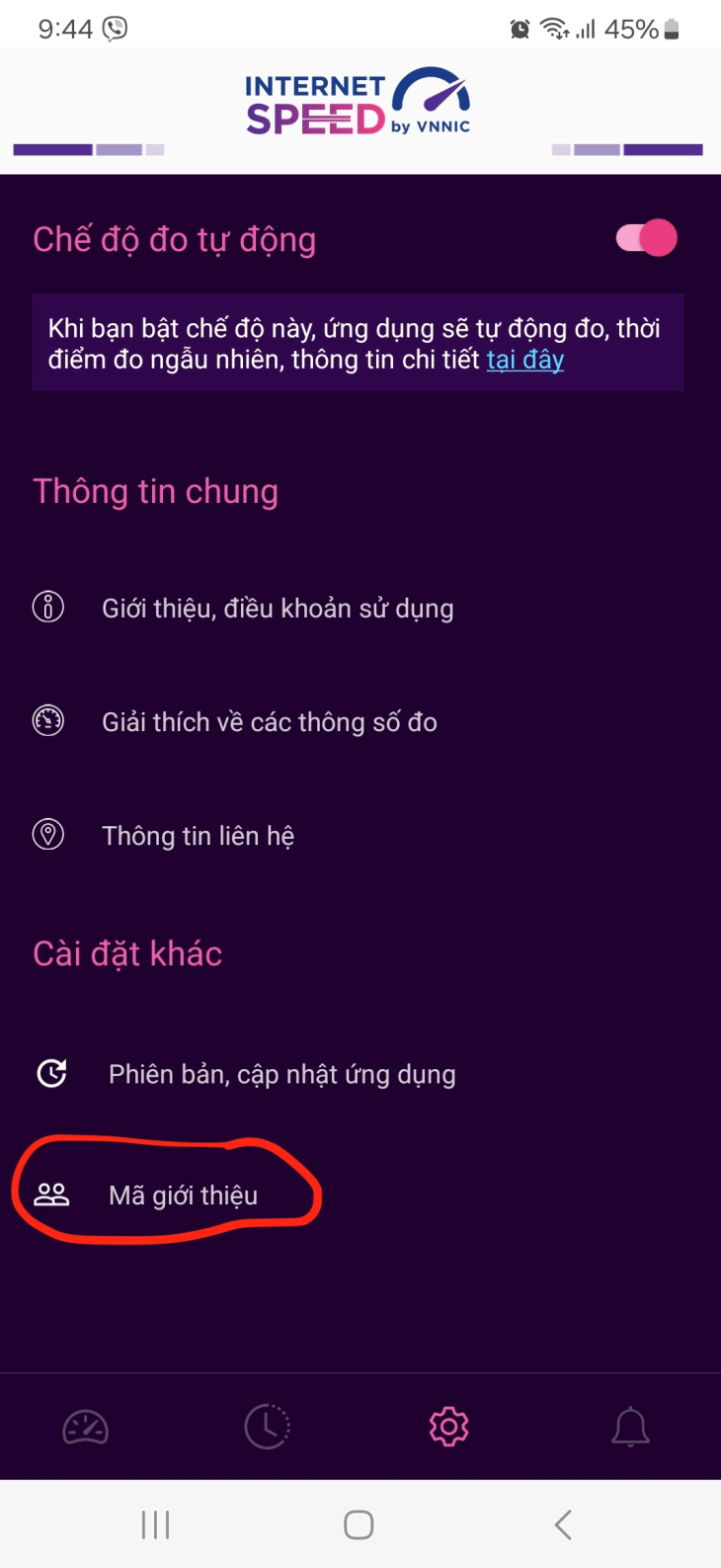Open Thông tin liên hệ
The width and height of the screenshot is (721, 1568).
(360, 836)
